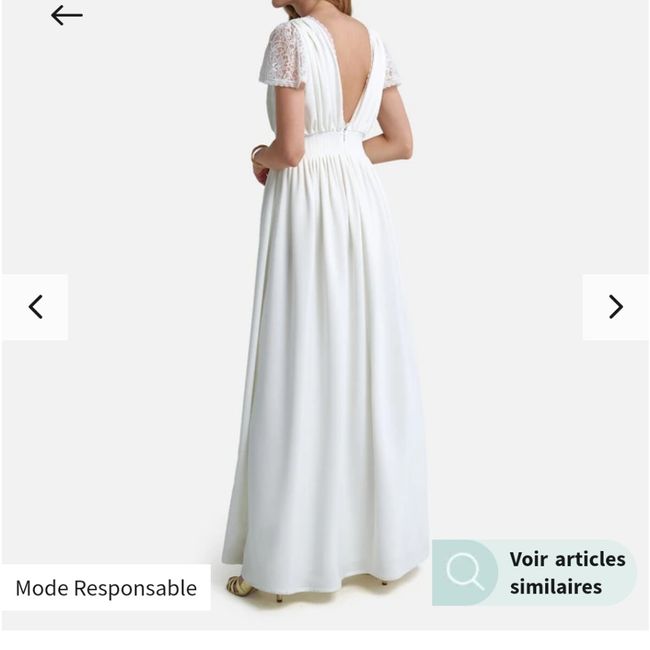Tap 'Voir articles similaires' button
The height and width of the screenshot is (650, 650).
click(534, 573)
